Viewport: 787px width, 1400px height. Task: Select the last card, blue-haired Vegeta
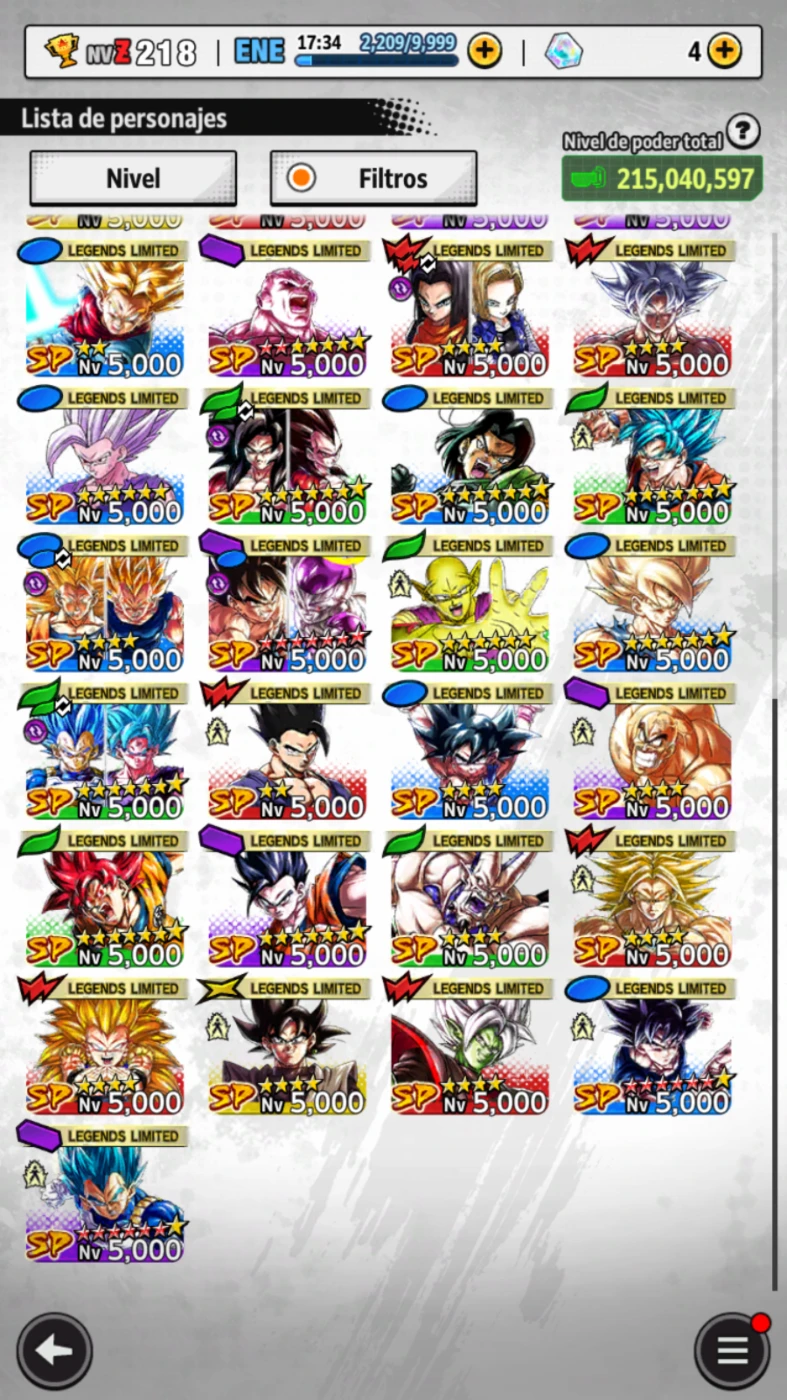coord(105,1194)
